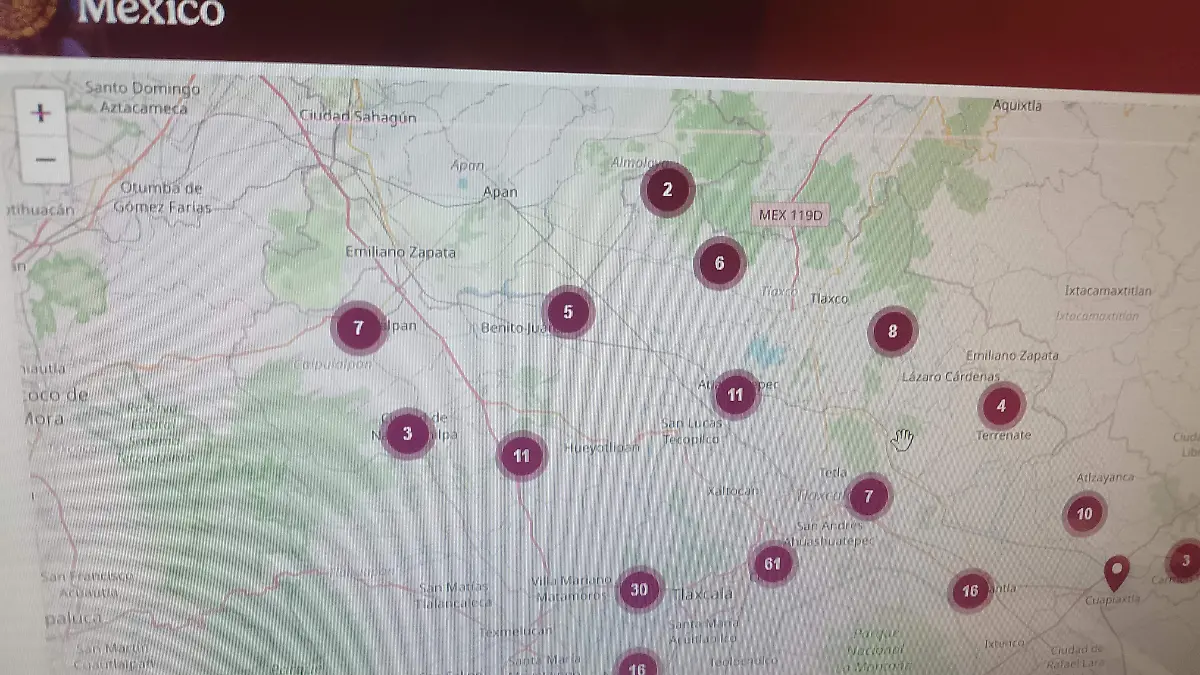This screenshot has width=1200, height=675.
Task: Open the single pin marker above Cuapiaxtla
Action: [1116, 572]
